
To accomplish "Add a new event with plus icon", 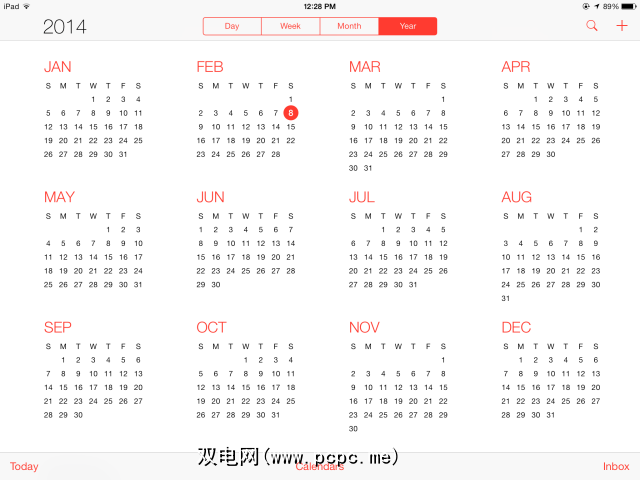I will coord(621,26).
